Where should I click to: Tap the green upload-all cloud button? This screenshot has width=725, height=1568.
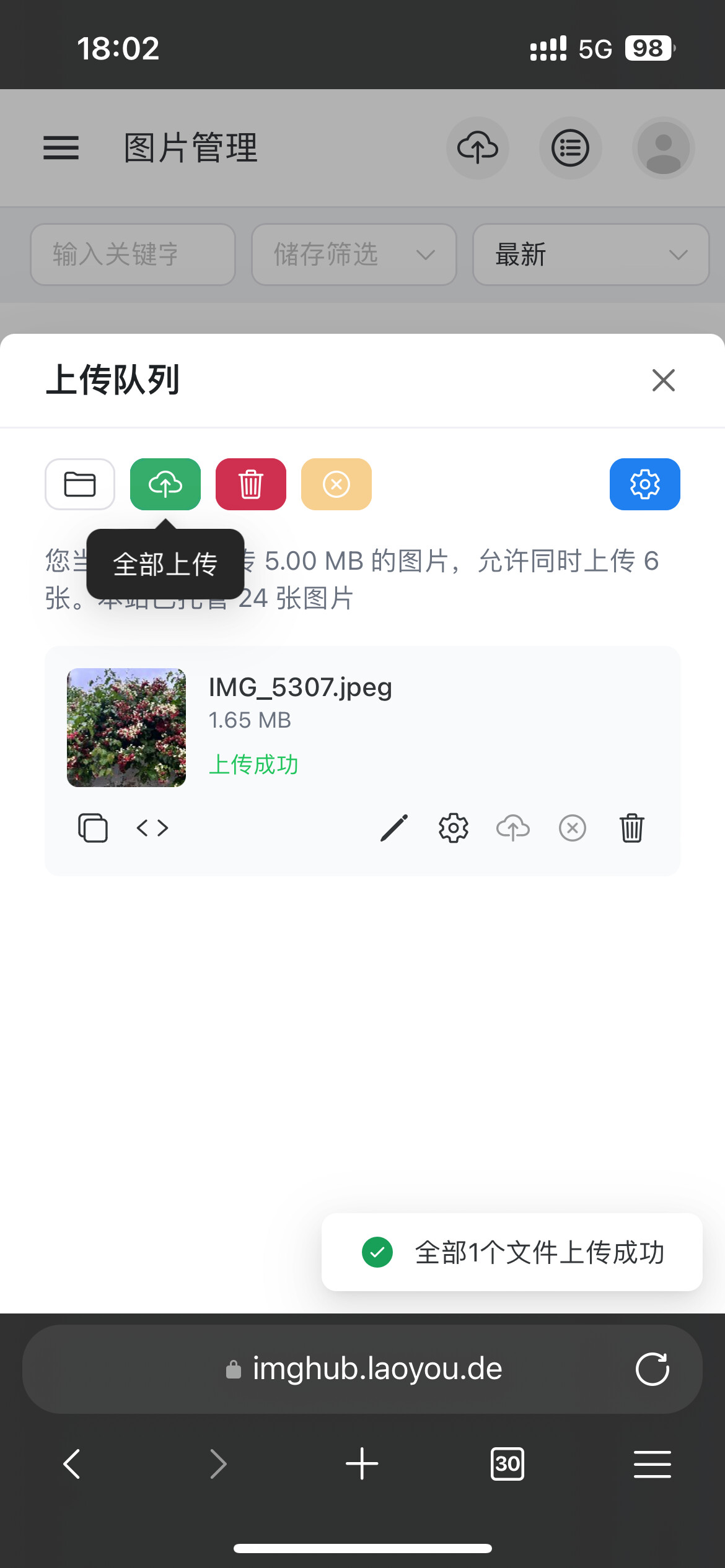(x=165, y=484)
